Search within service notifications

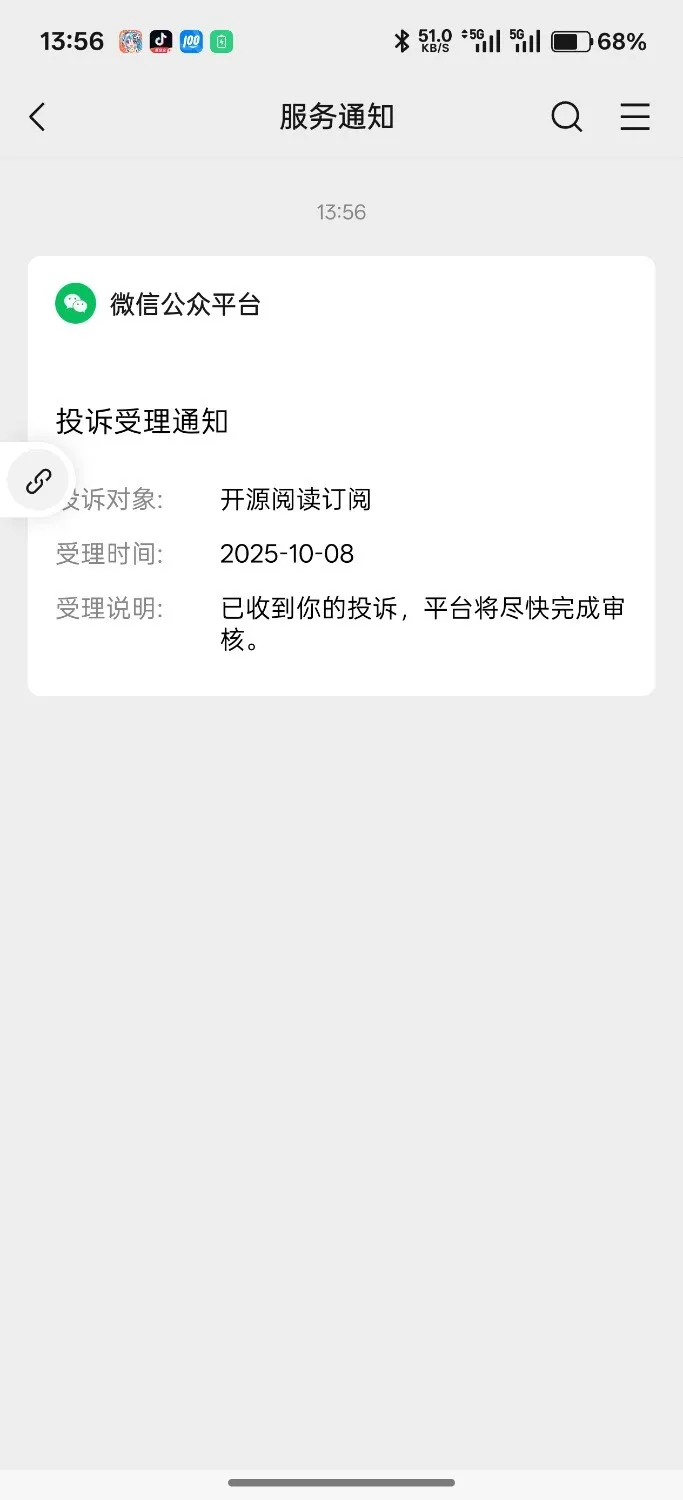566,118
